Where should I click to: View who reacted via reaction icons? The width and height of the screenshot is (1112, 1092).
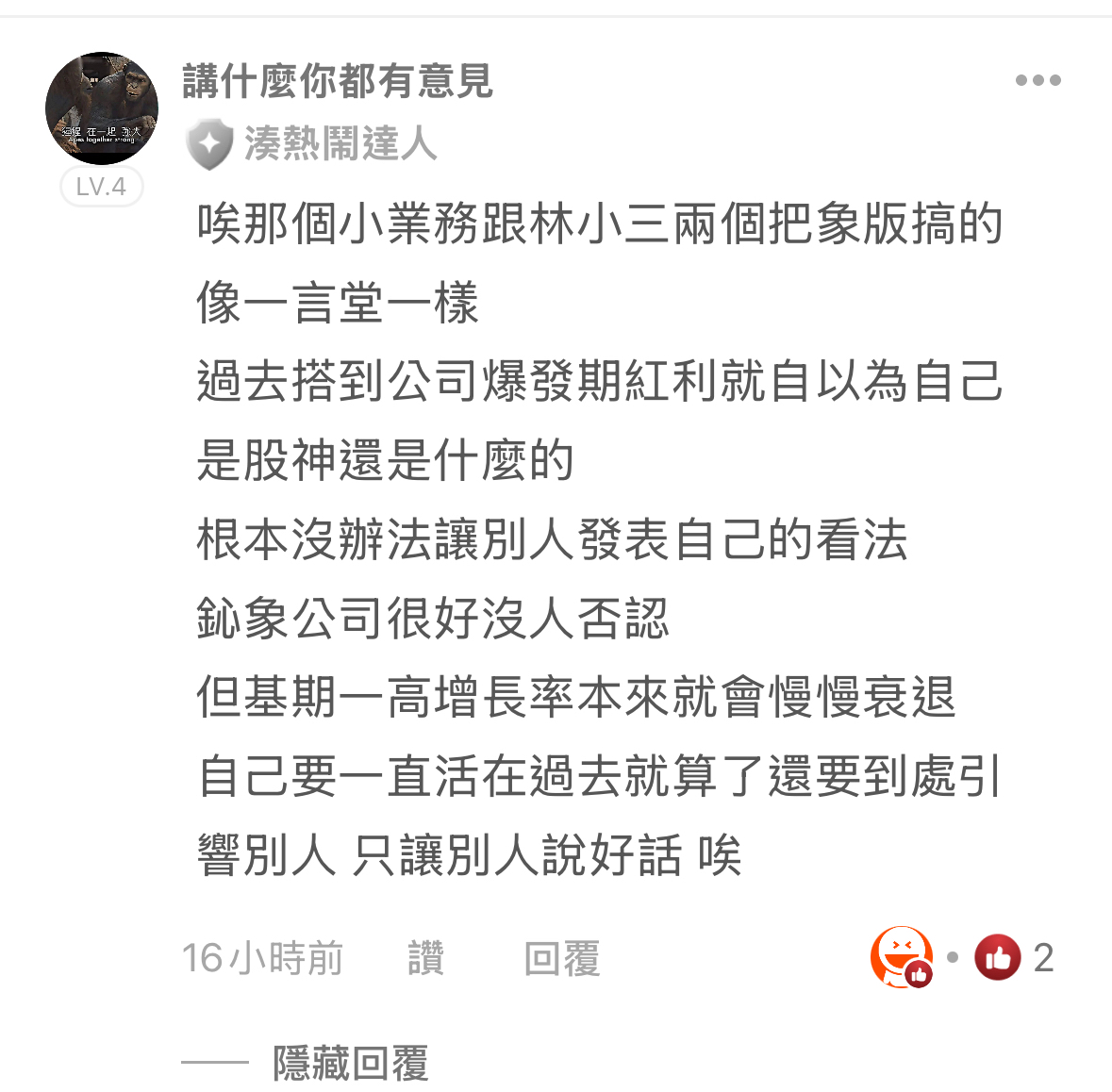962,957
